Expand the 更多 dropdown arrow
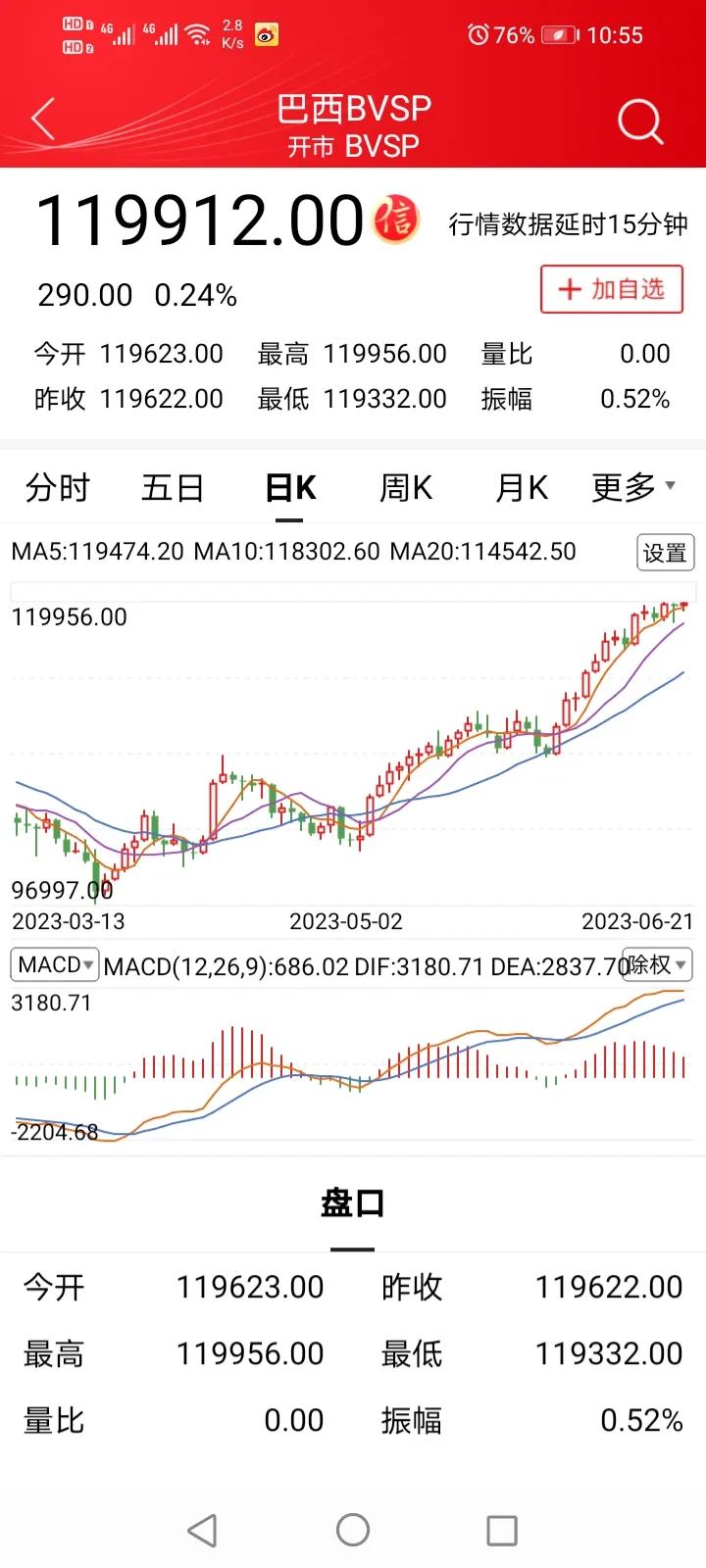The image size is (706, 1568). tap(669, 485)
